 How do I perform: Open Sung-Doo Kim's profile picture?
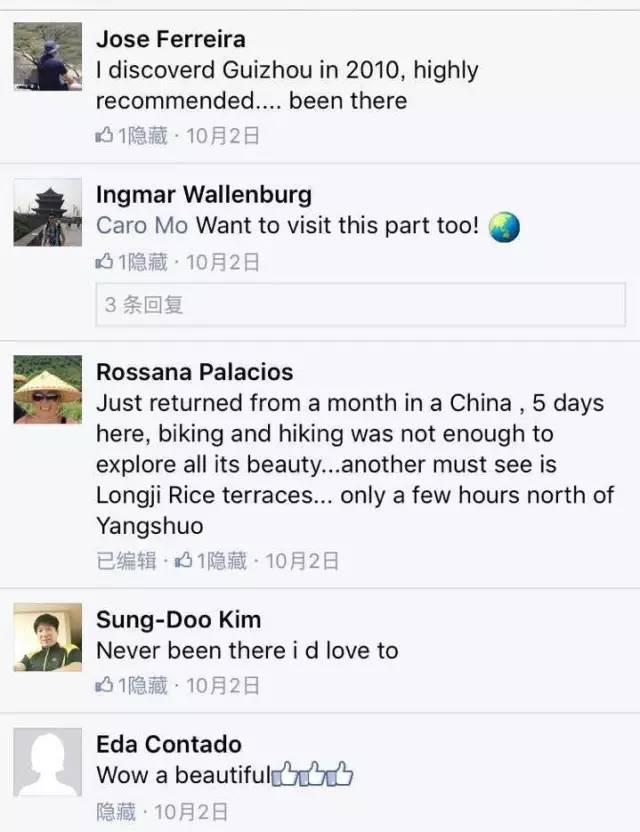click(x=47, y=637)
